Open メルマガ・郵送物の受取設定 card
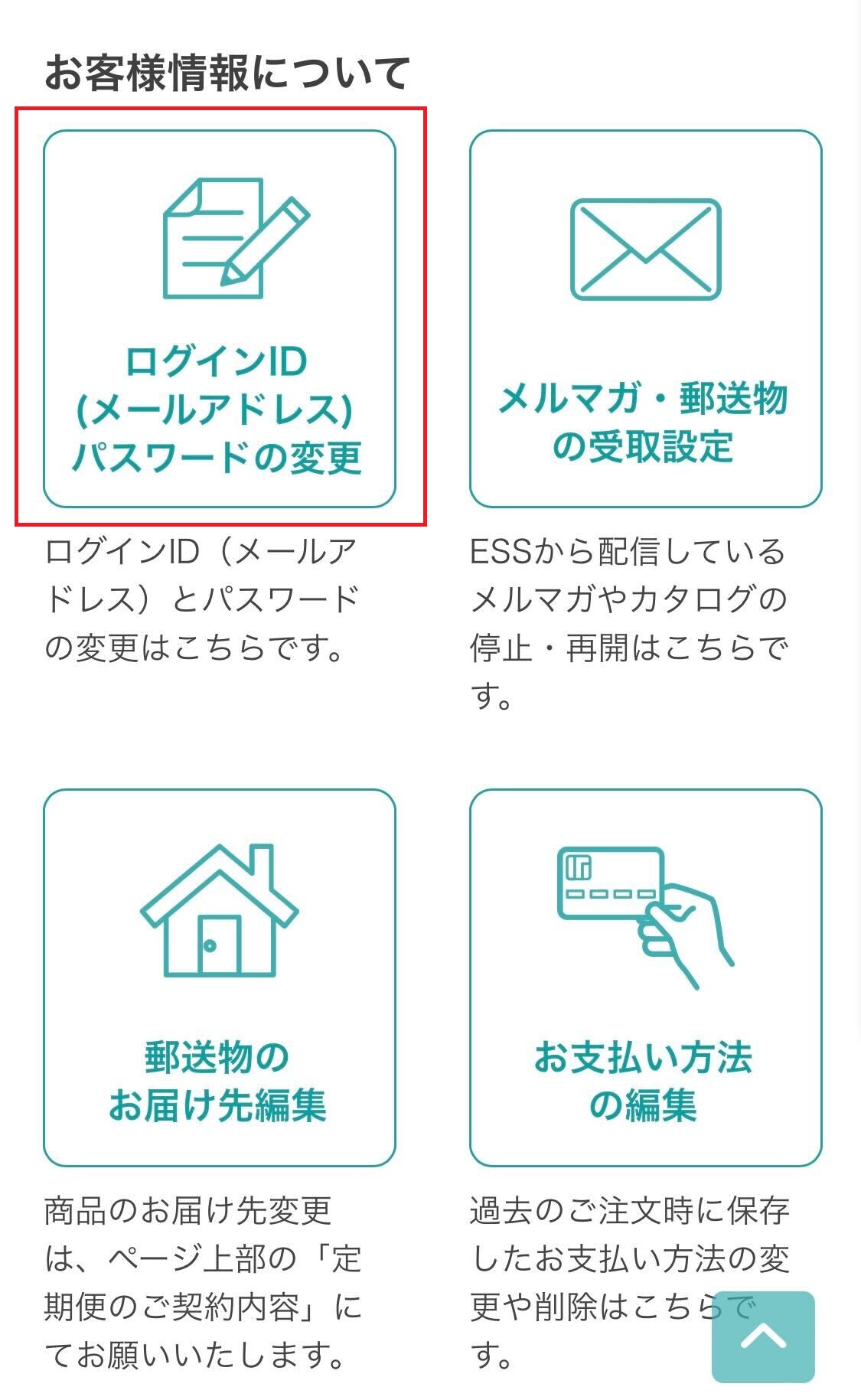The width and height of the screenshot is (861, 1400). pyautogui.click(x=645, y=318)
